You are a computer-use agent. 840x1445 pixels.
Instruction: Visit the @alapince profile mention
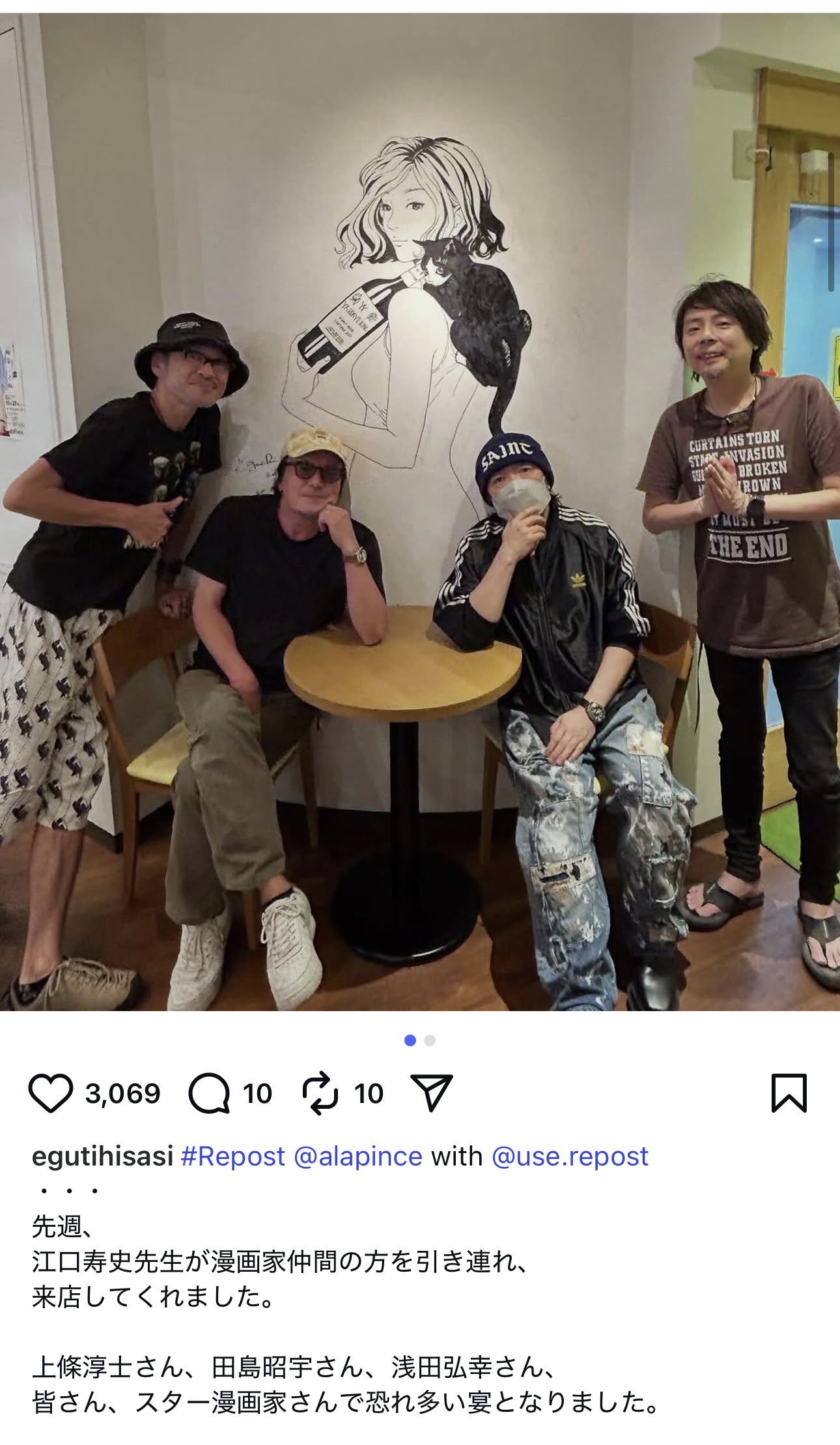coord(358,1156)
